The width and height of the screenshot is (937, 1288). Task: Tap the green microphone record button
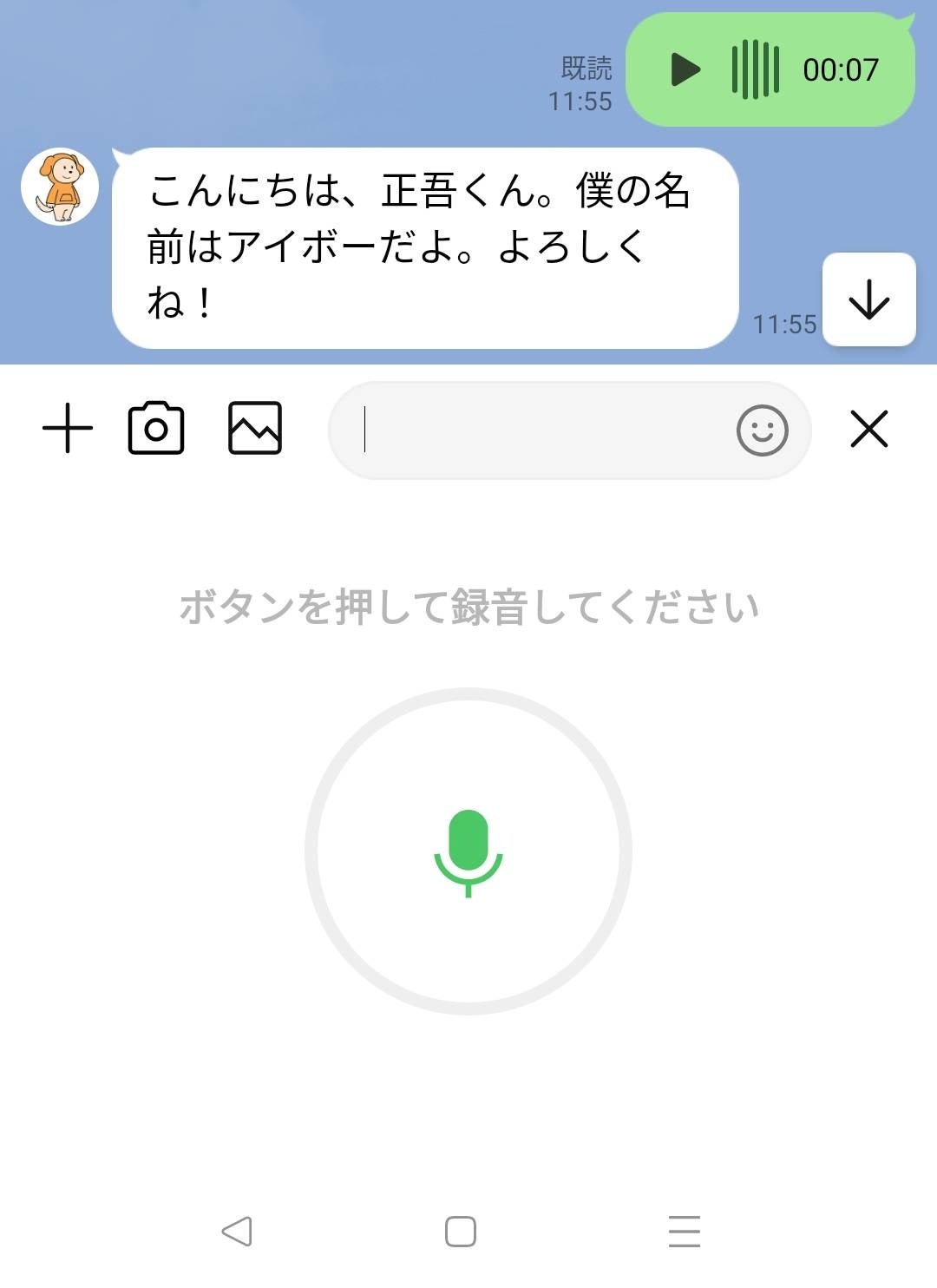(x=468, y=851)
